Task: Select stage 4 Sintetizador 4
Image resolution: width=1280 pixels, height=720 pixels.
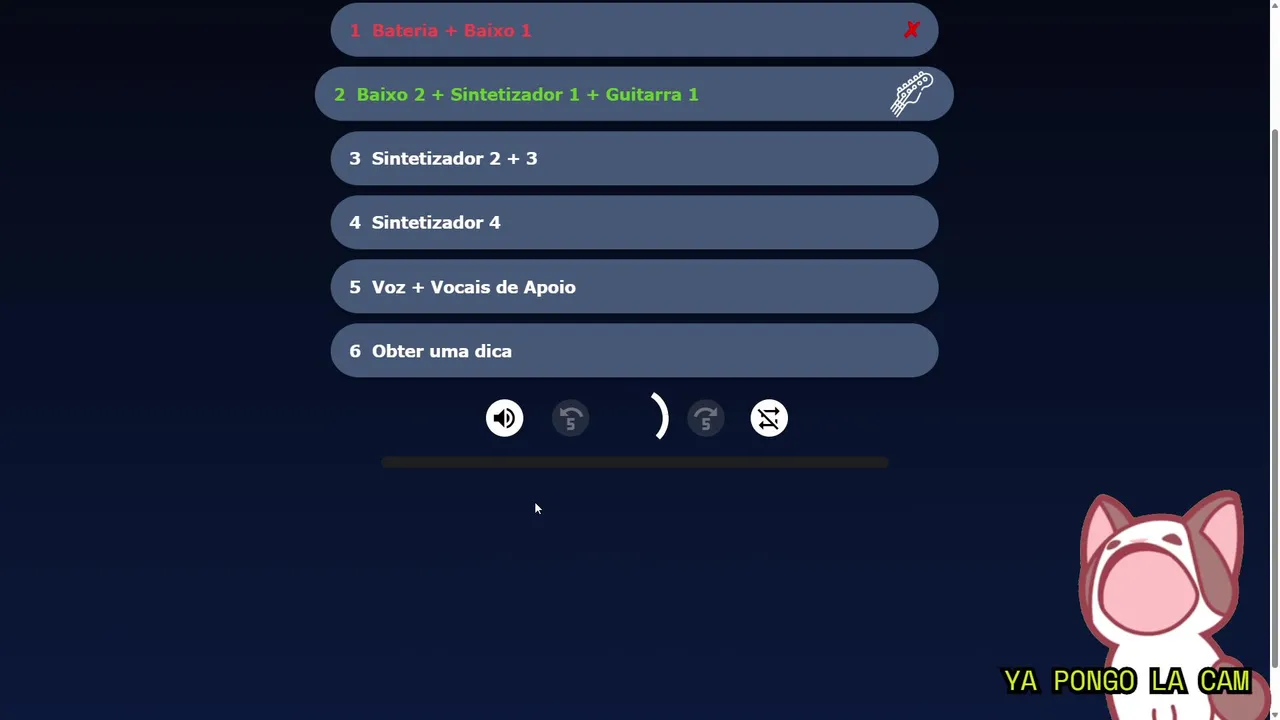Action: coord(634,222)
